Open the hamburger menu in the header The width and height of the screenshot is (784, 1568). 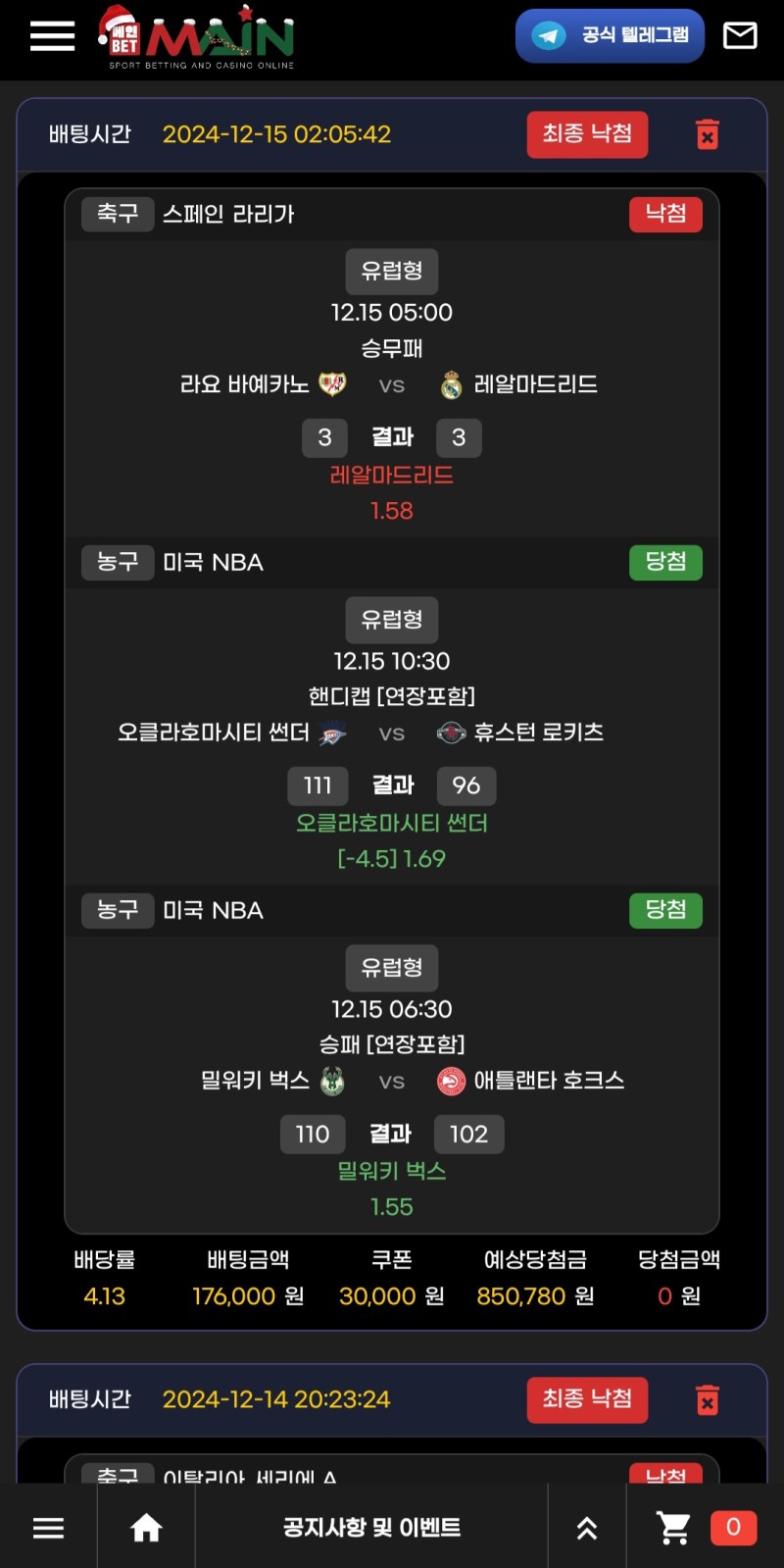(x=52, y=36)
